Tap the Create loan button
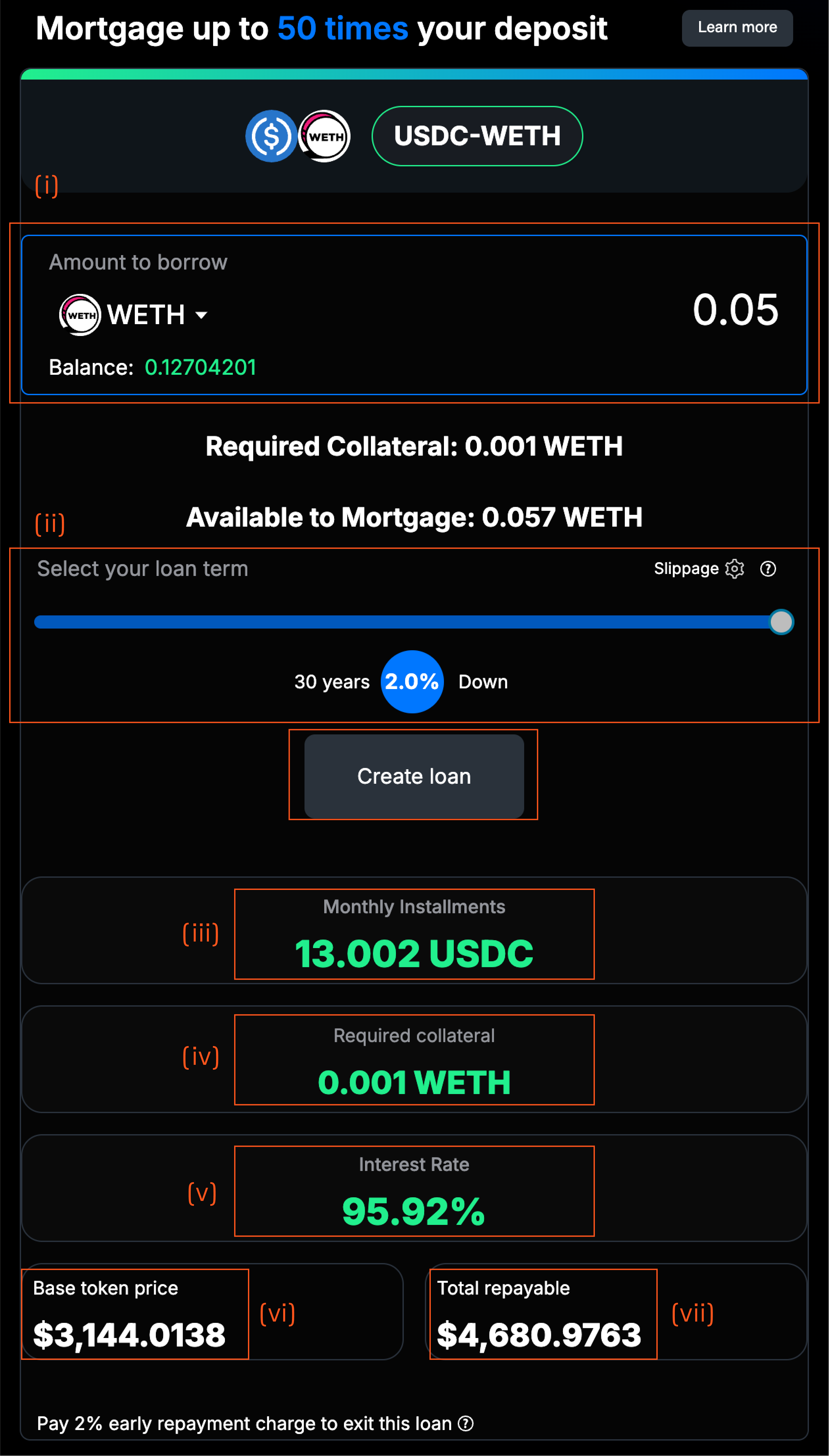This screenshot has width=829, height=1456. (414, 776)
